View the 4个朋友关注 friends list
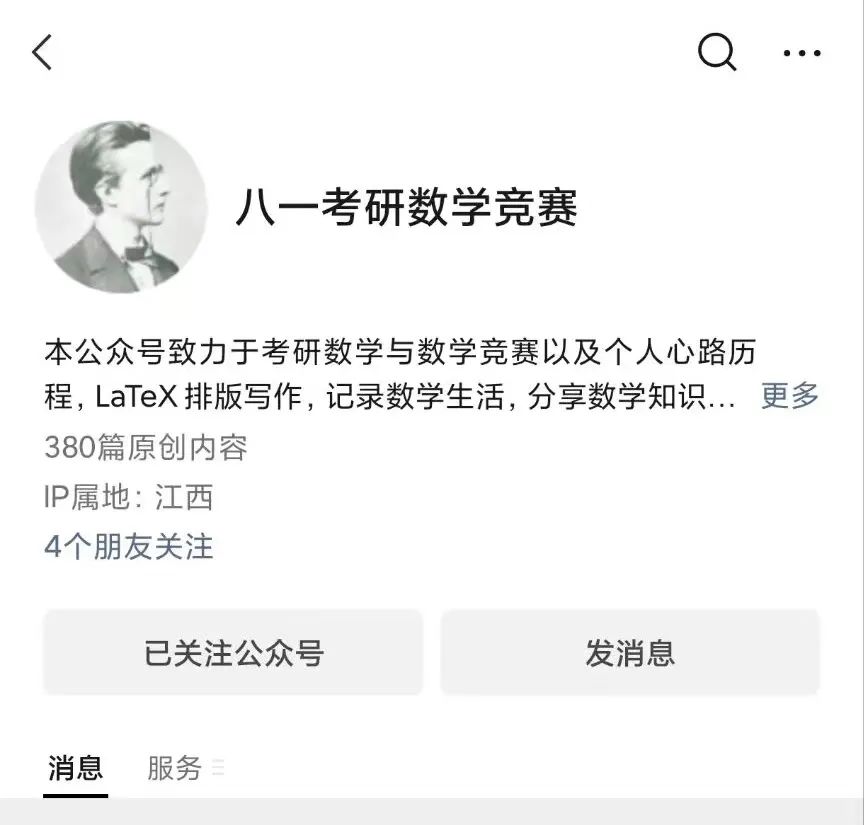Screen dimensions: 864x825 click(x=128, y=547)
